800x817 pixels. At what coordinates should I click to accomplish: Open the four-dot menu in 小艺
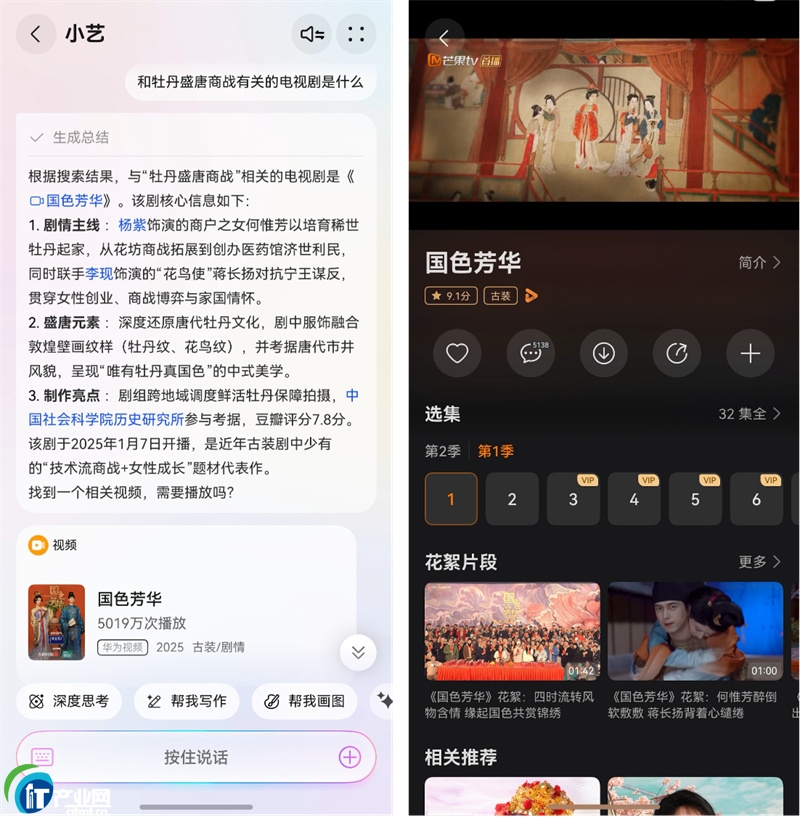[356, 34]
